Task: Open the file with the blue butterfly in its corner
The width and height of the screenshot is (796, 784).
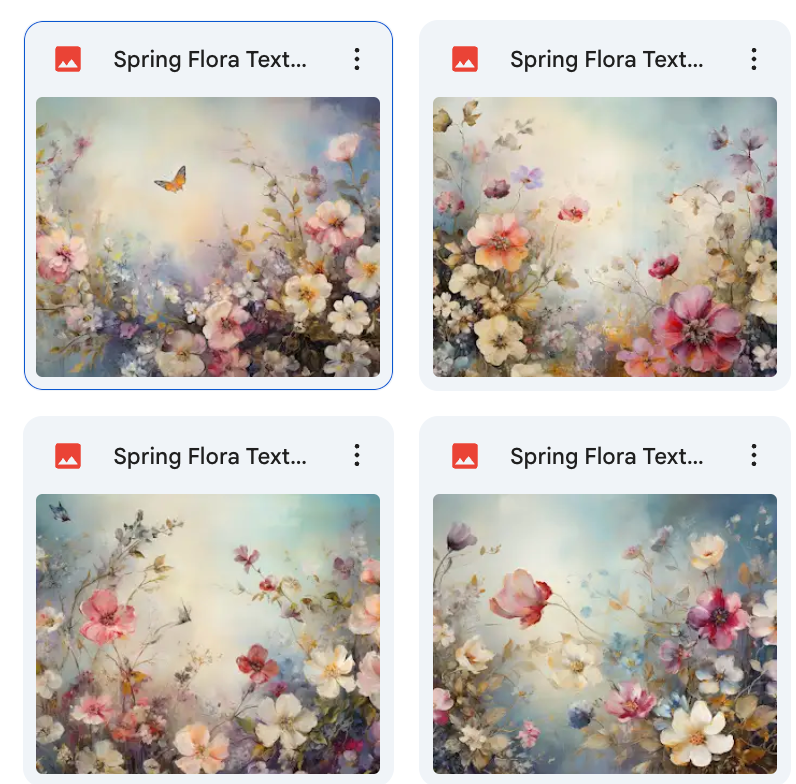Action: [208, 633]
